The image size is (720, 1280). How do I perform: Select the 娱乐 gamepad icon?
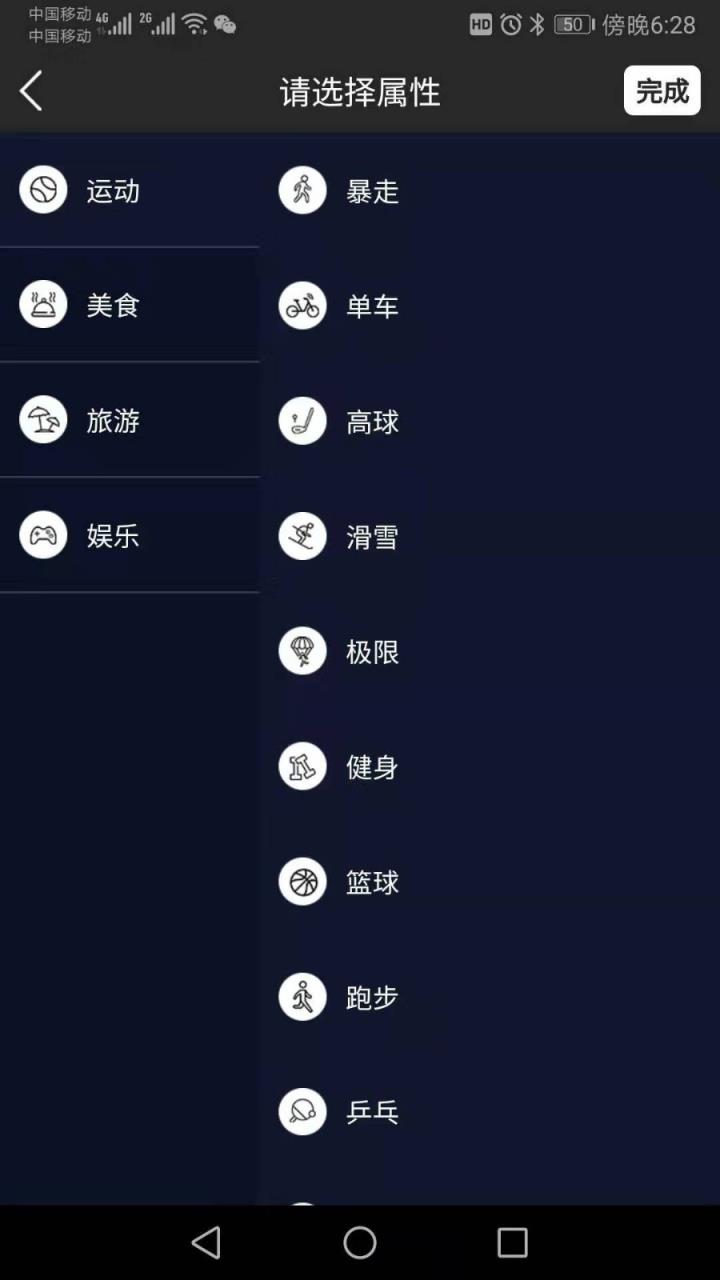coord(43,536)
